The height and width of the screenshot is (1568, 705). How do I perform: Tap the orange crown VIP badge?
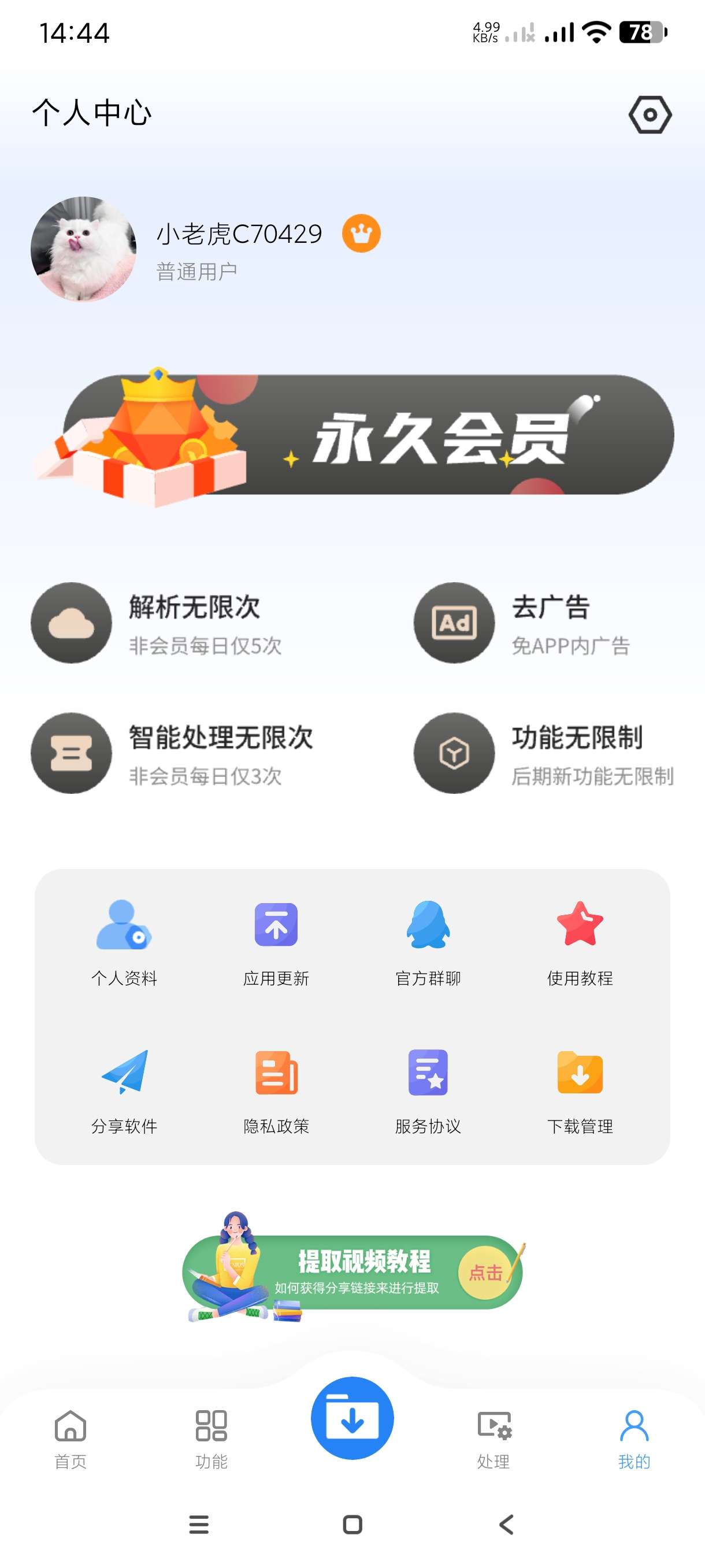361,234
